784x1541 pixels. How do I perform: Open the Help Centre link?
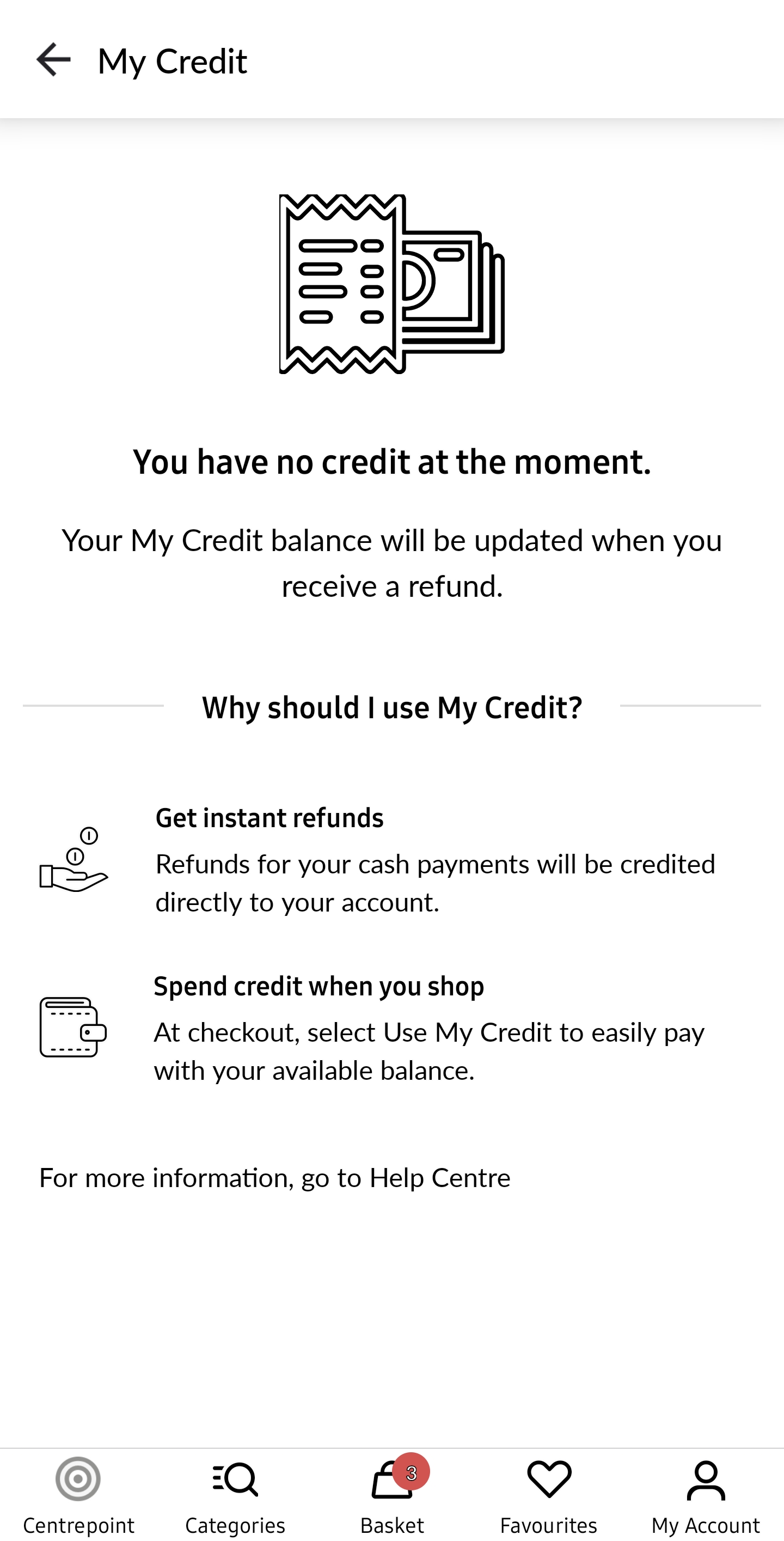[439, 1178]
